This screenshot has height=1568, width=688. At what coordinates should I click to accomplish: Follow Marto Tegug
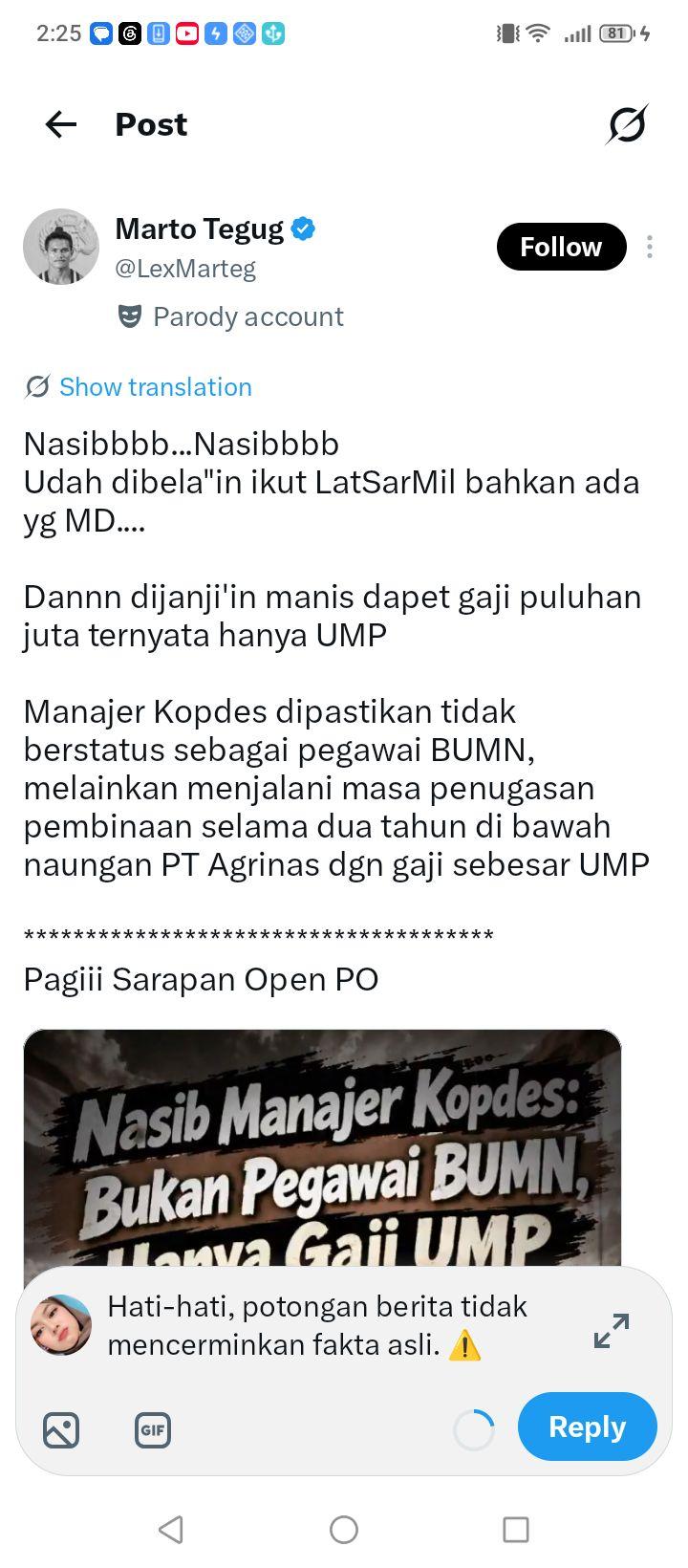click(x=561, y=247)
